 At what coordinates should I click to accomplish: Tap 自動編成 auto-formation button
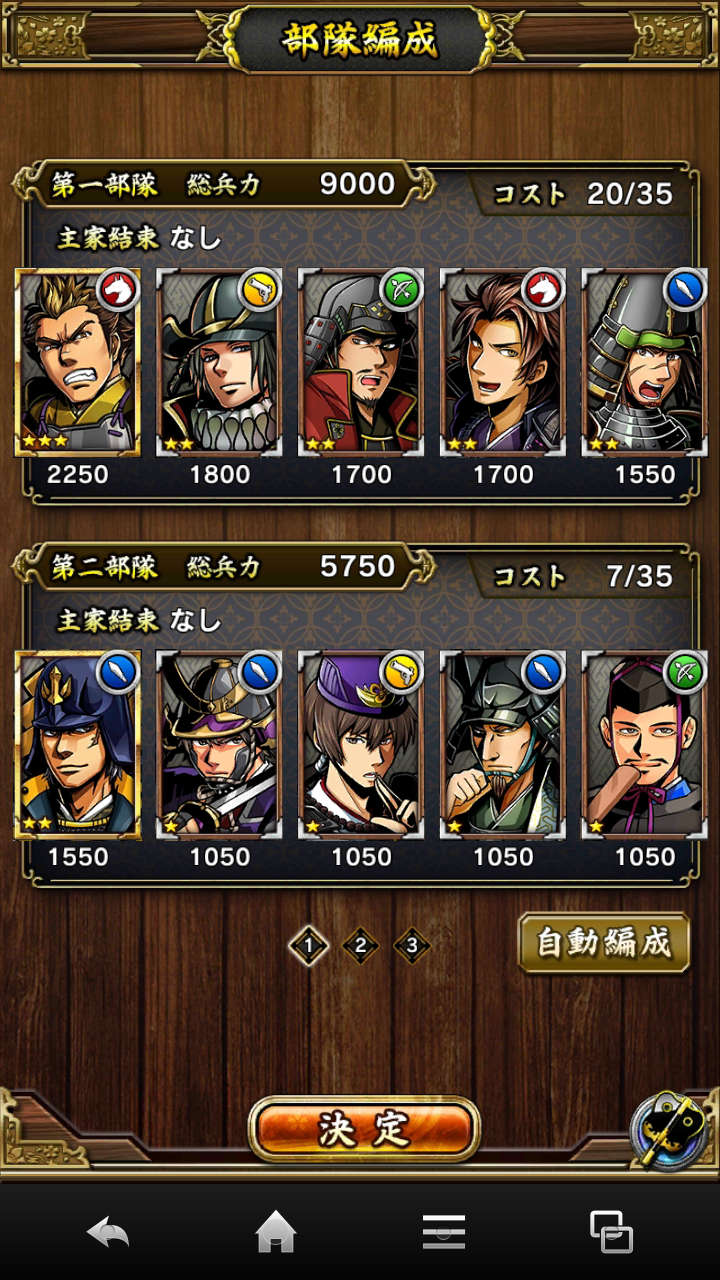(x=604, y=943)
